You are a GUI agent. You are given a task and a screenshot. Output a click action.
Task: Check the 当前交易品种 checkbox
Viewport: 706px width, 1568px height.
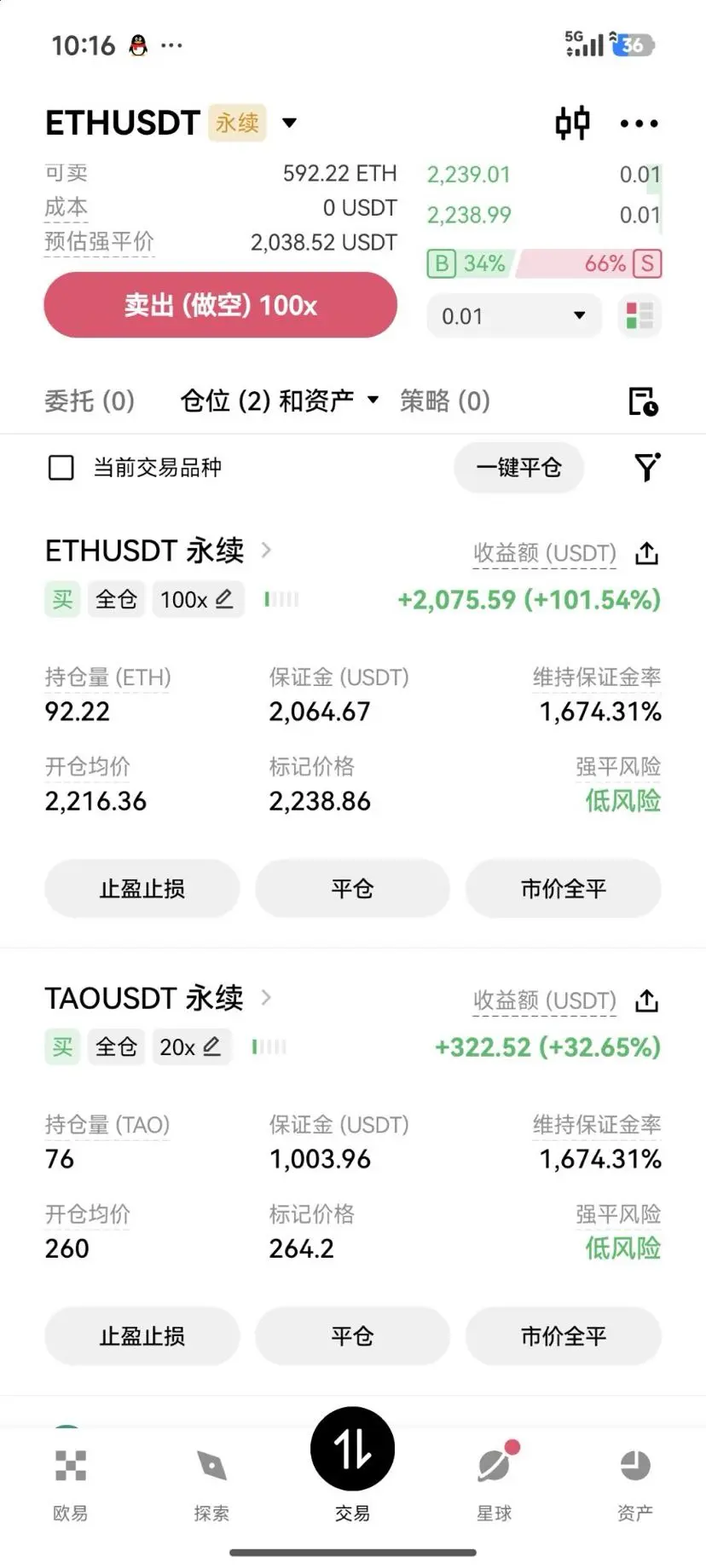61,468
